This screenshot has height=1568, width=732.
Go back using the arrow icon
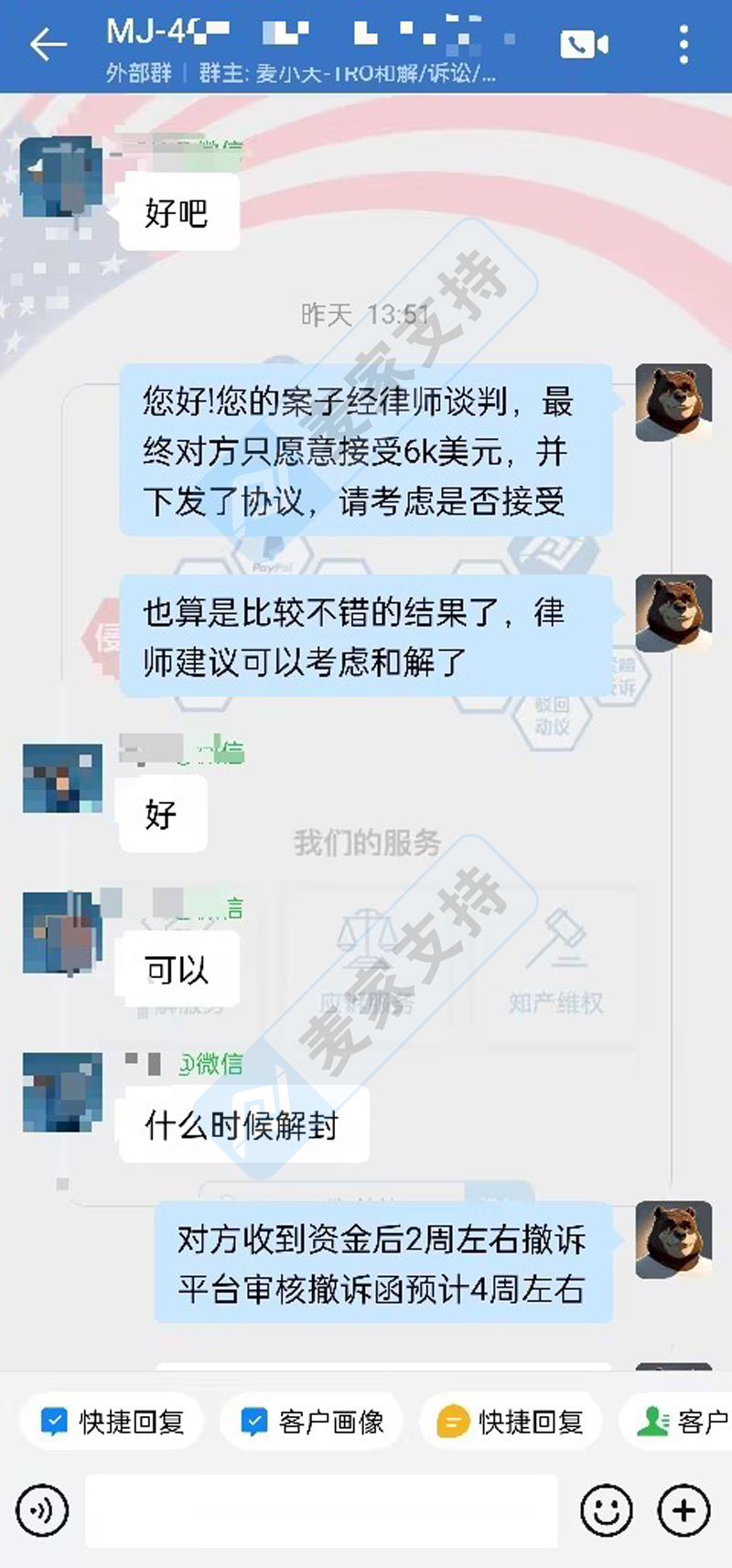(48, 44)
